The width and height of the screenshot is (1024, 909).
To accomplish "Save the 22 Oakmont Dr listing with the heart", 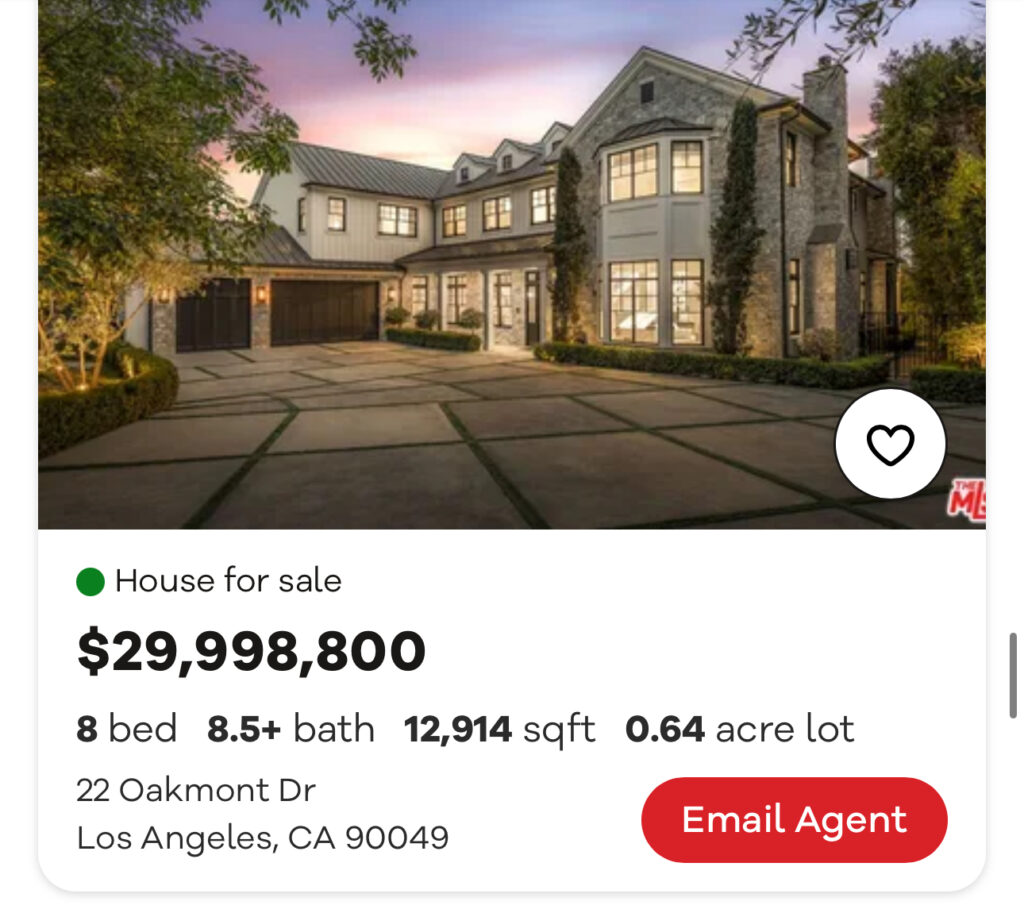I will coord(890,444).
